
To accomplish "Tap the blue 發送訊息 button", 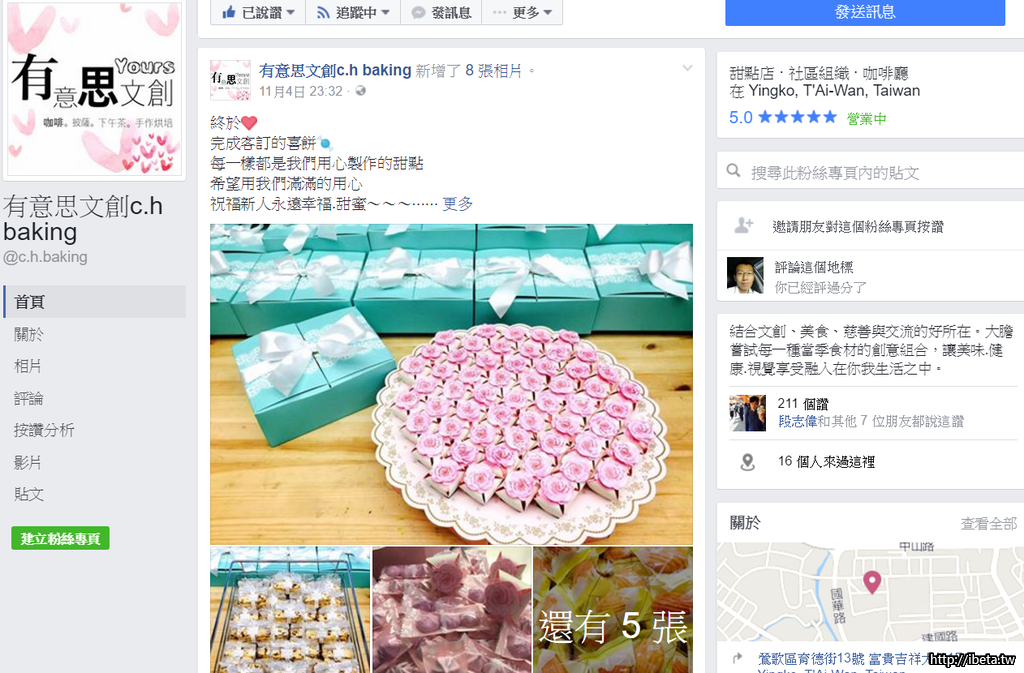I will [x=864, y=12].
